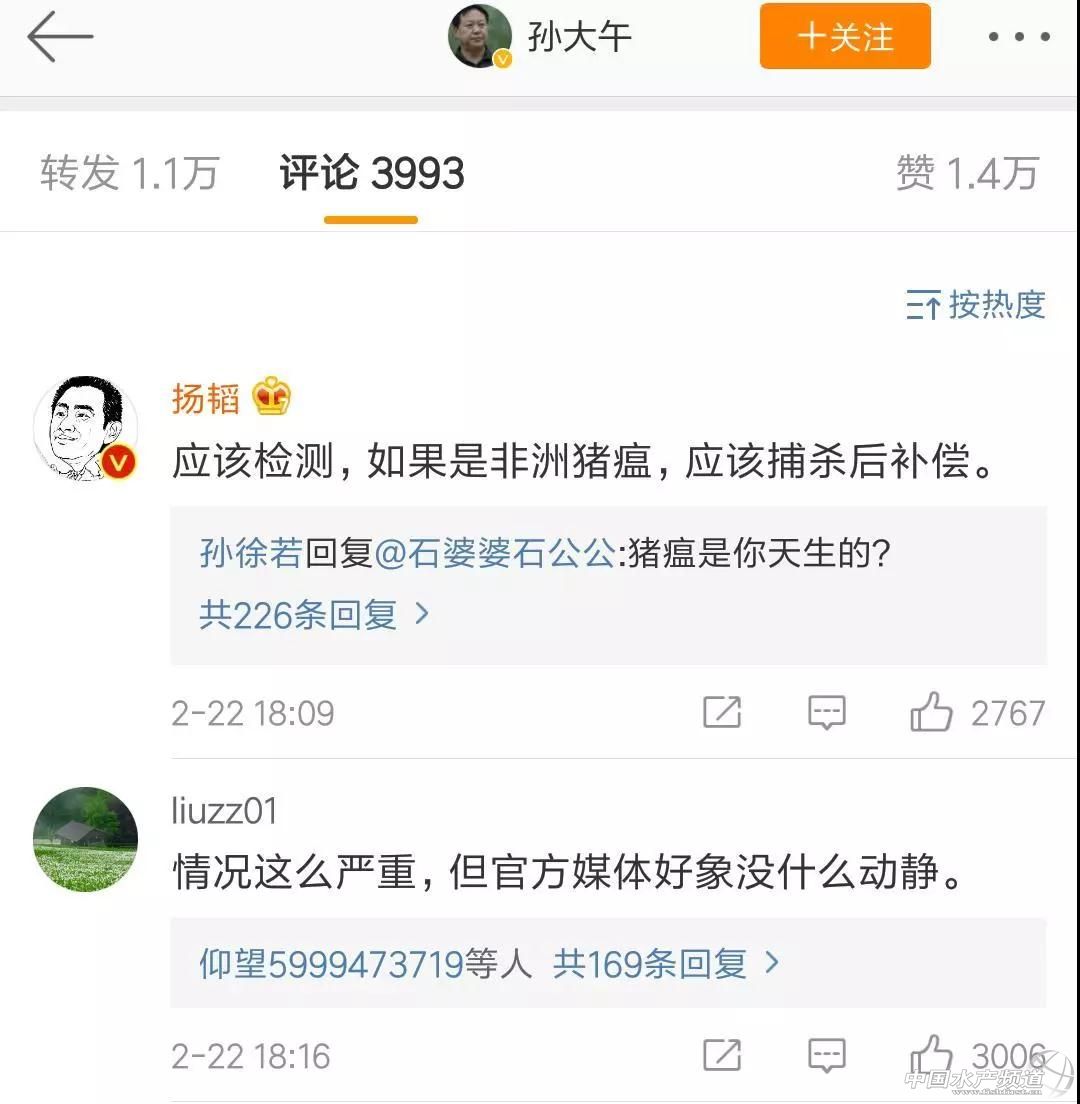The image size is (1080, 1104).
Task: Switch to the 转发 tab
Action: tap(129, 174)
